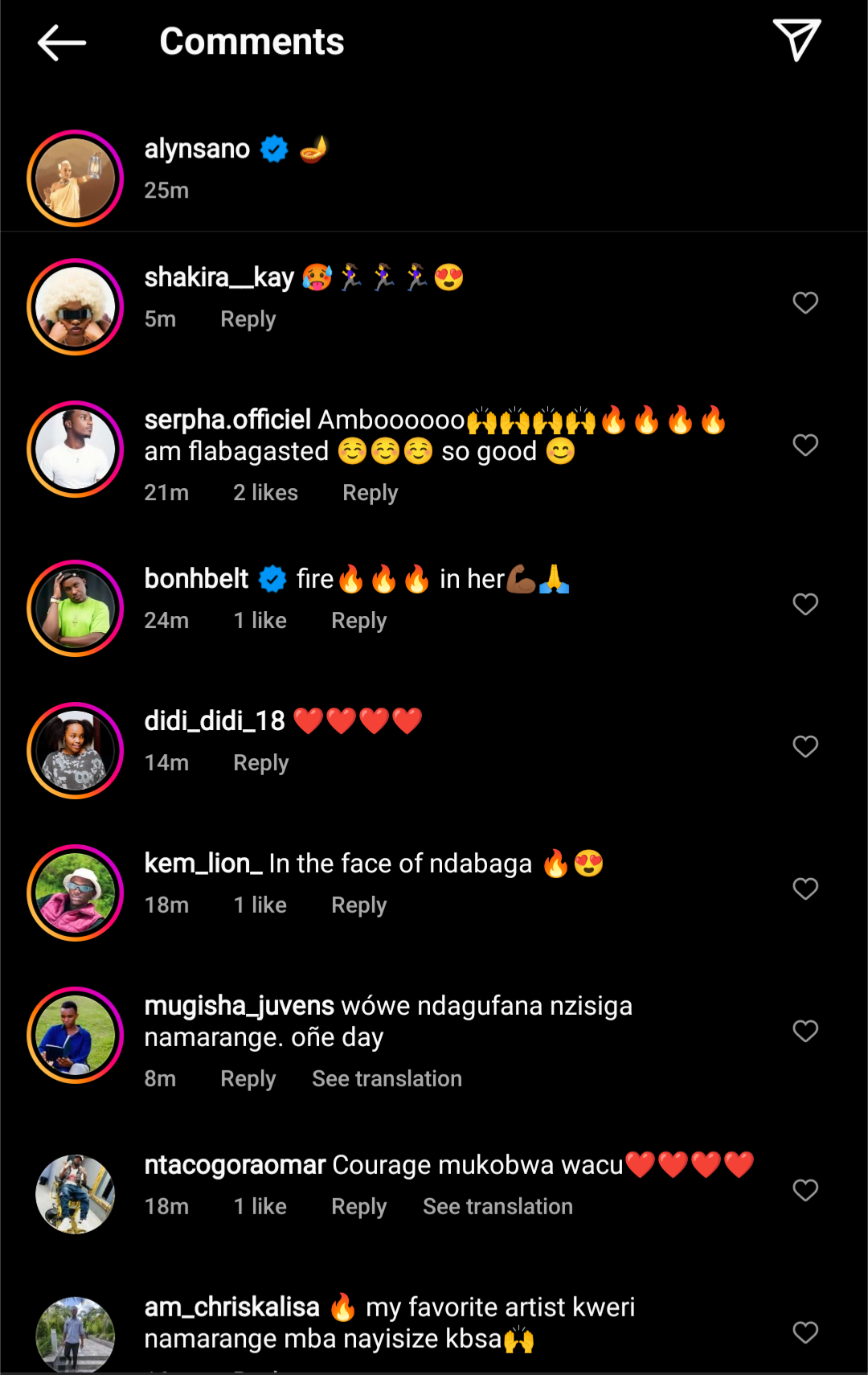Like kem_lion_'s comment
Viewport: 868px width, 1375px height.
[805, 889]
